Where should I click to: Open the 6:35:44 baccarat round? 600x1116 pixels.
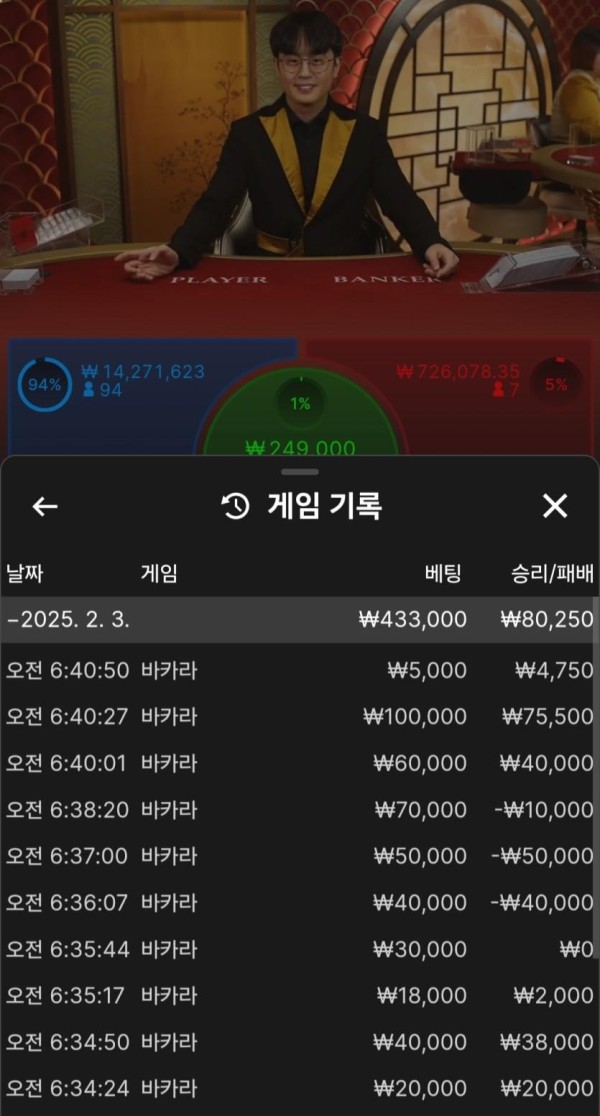click(300, 949)
